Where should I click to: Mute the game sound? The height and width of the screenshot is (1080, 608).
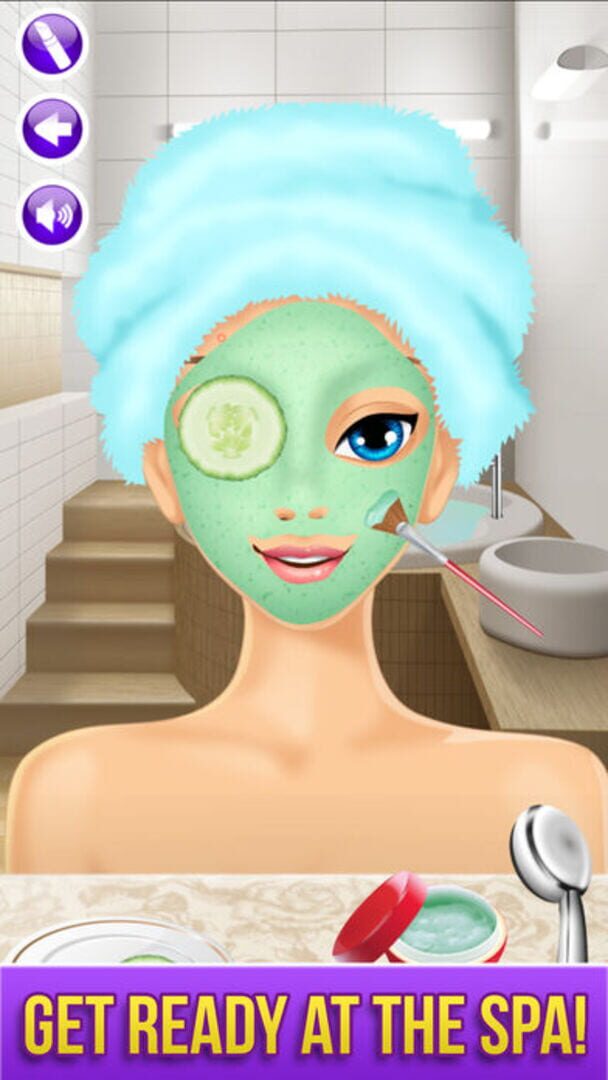tap(53, 214)
